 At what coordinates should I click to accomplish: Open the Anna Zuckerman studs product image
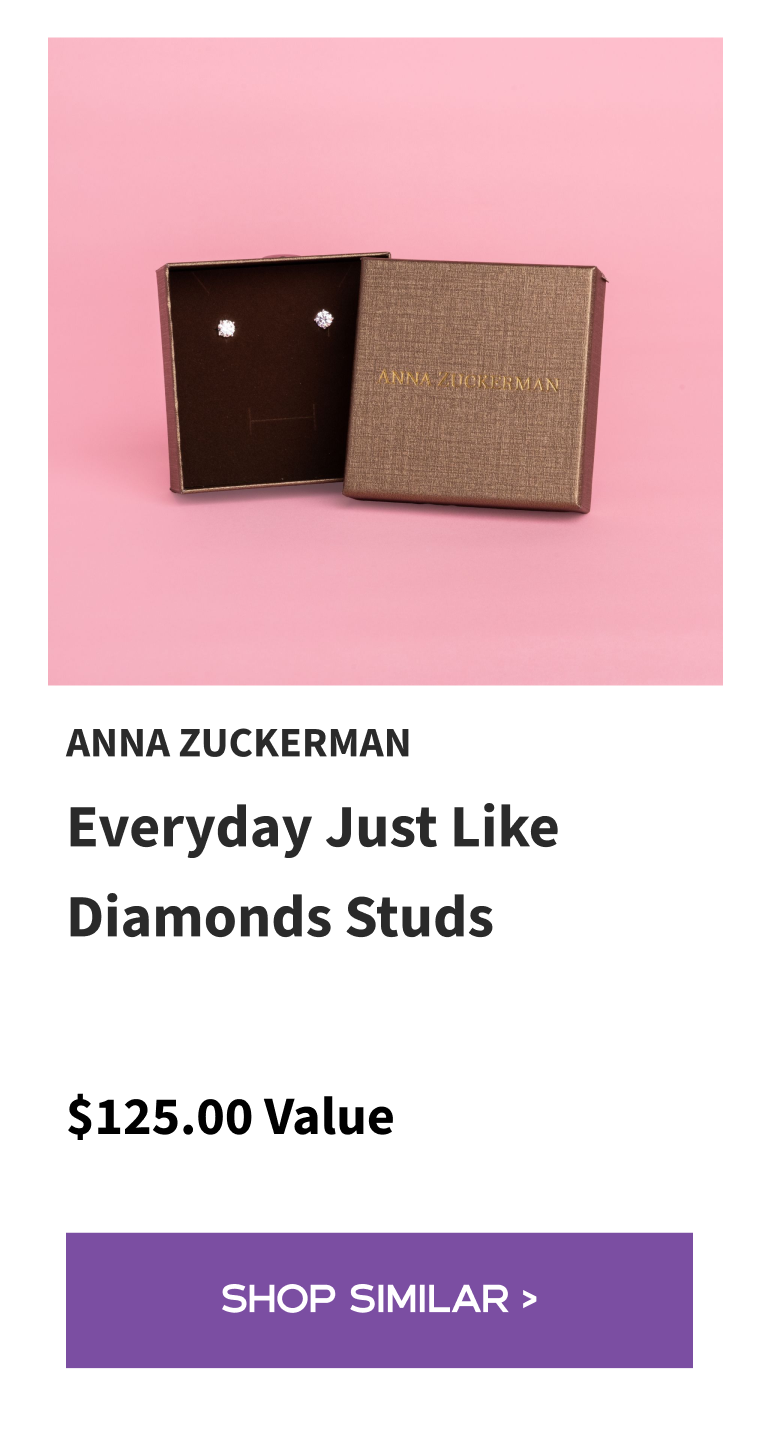point(385,361)
